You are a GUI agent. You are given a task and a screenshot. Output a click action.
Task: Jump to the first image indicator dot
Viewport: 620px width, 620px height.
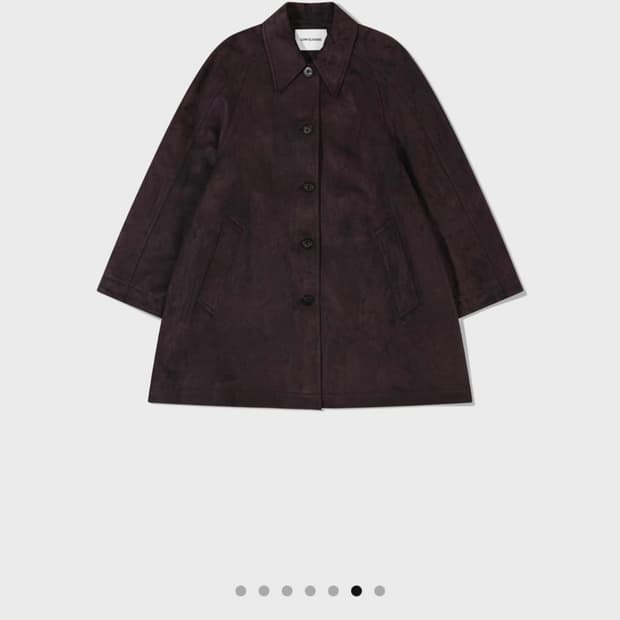tap(241, 591)
